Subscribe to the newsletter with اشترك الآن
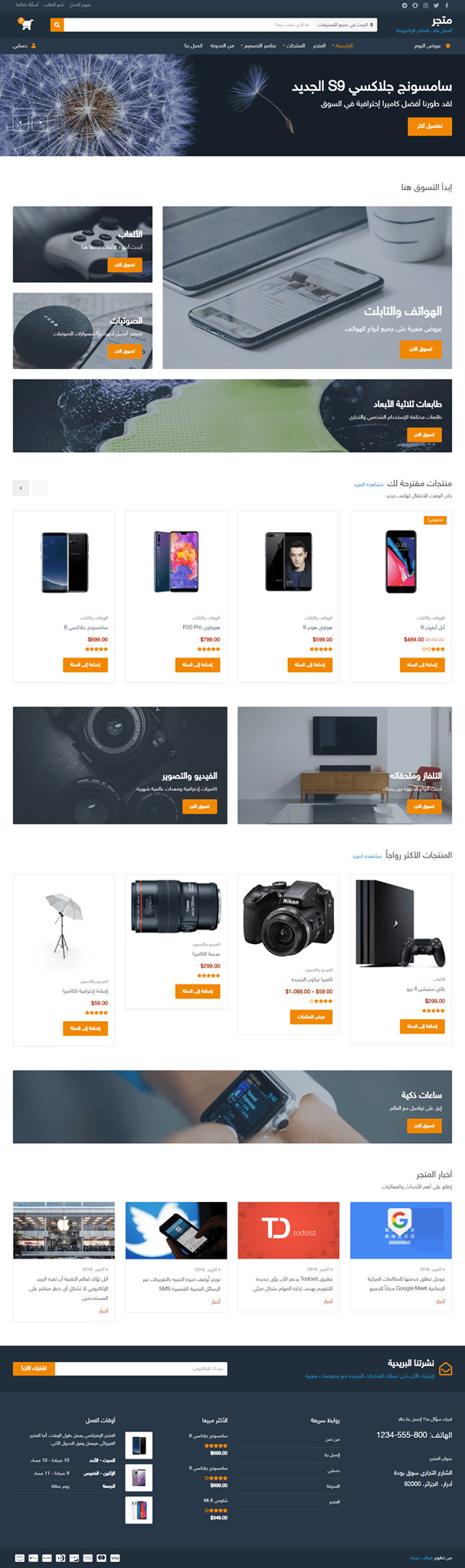The height and width of the screenshot is (1568, 465). coord(34,1367)
